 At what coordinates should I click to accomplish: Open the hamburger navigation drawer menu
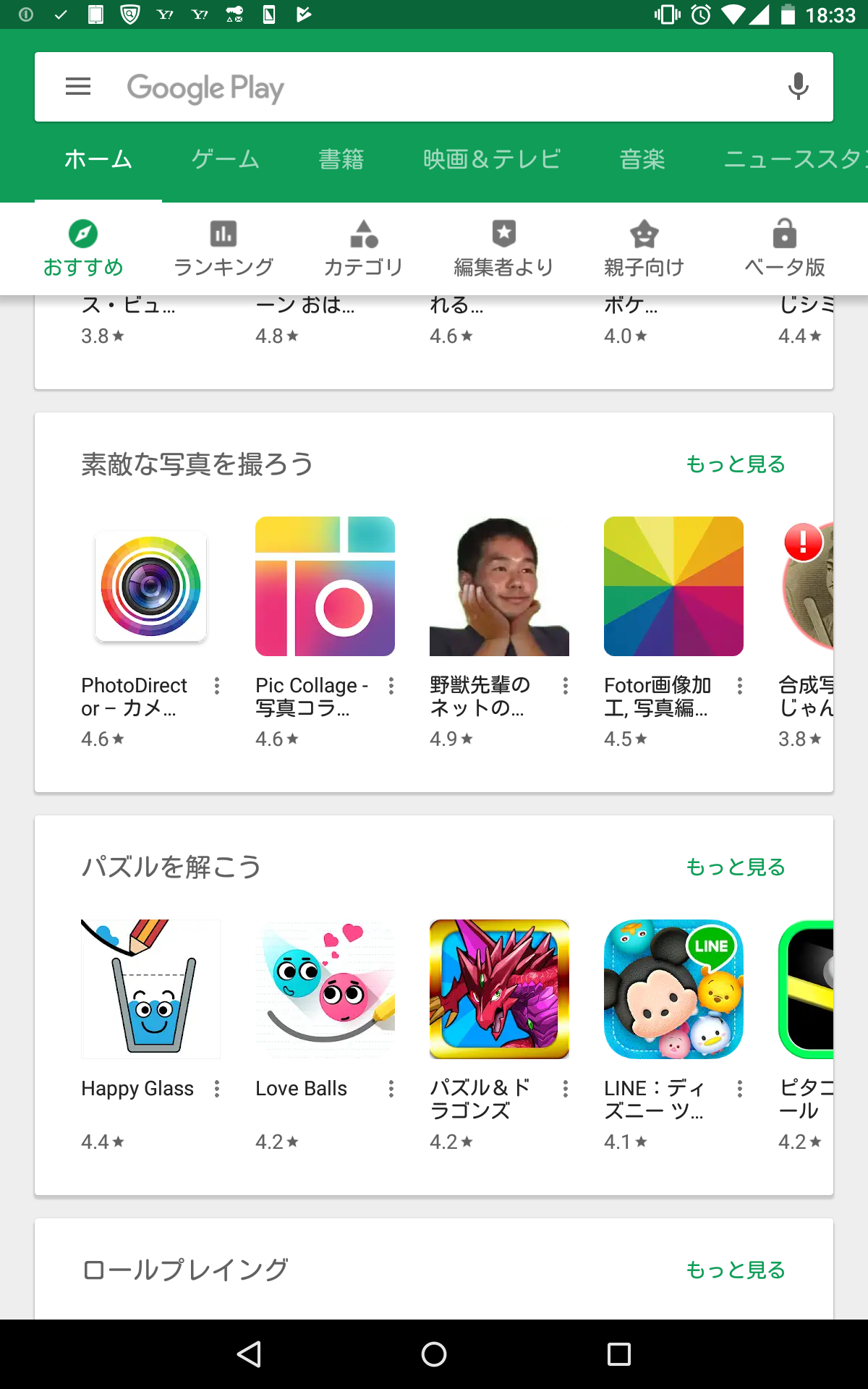point(78,88)
